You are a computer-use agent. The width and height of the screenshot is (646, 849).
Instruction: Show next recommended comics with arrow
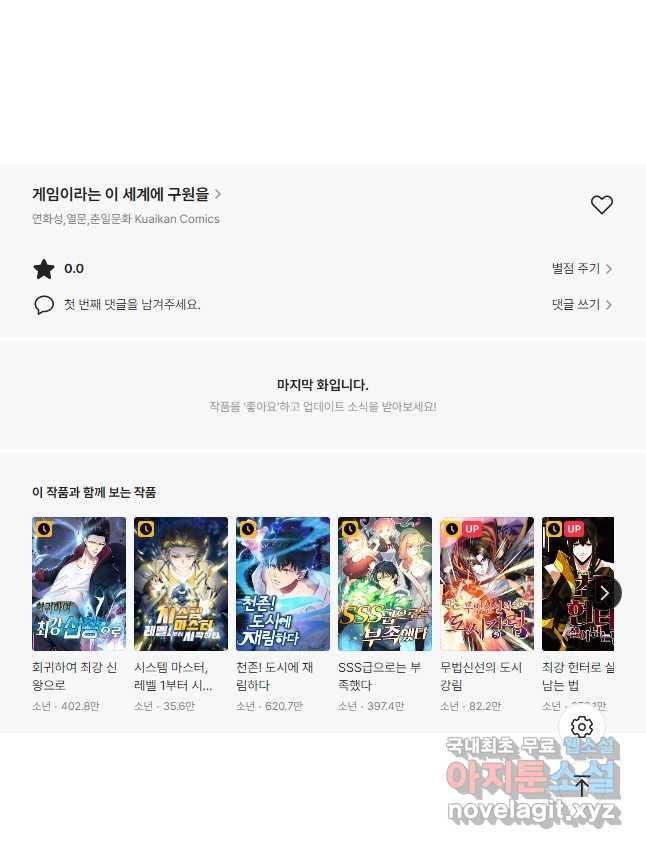coord(604,593)
